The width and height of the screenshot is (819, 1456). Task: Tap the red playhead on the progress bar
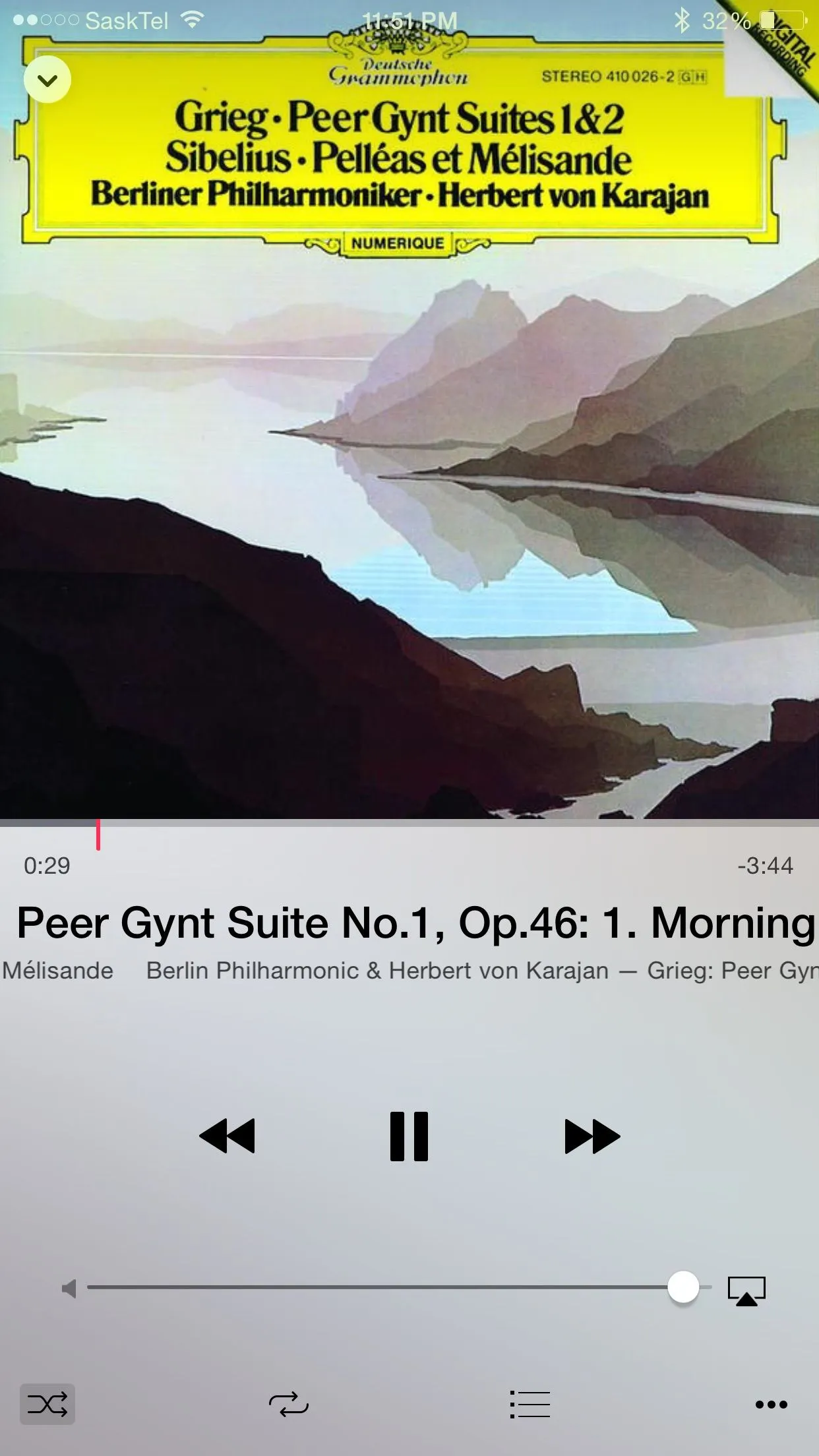pos(98,835)
